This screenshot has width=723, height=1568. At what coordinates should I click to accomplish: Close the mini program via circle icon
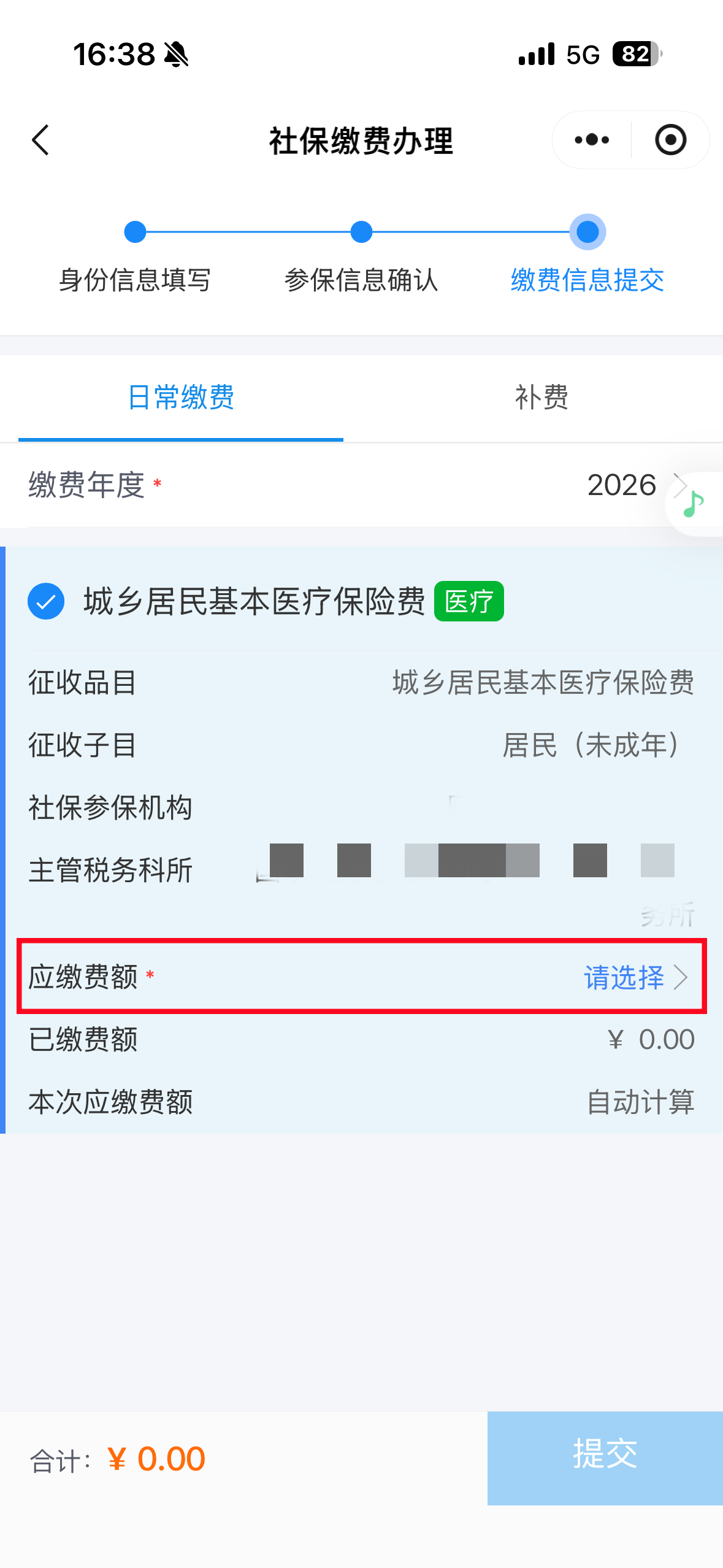point(670,140)
